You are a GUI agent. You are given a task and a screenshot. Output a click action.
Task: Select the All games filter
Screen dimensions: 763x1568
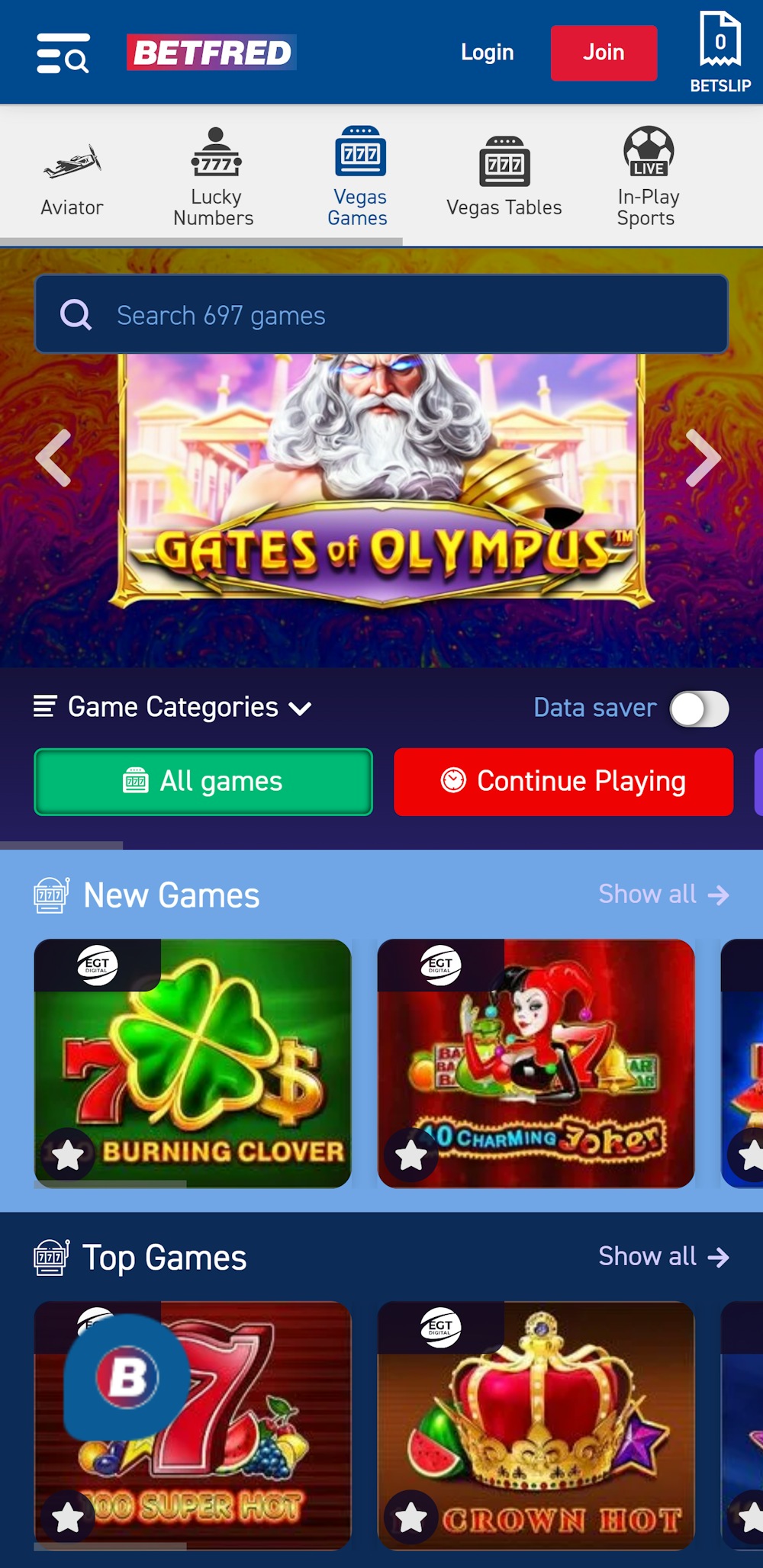point(203,782)
